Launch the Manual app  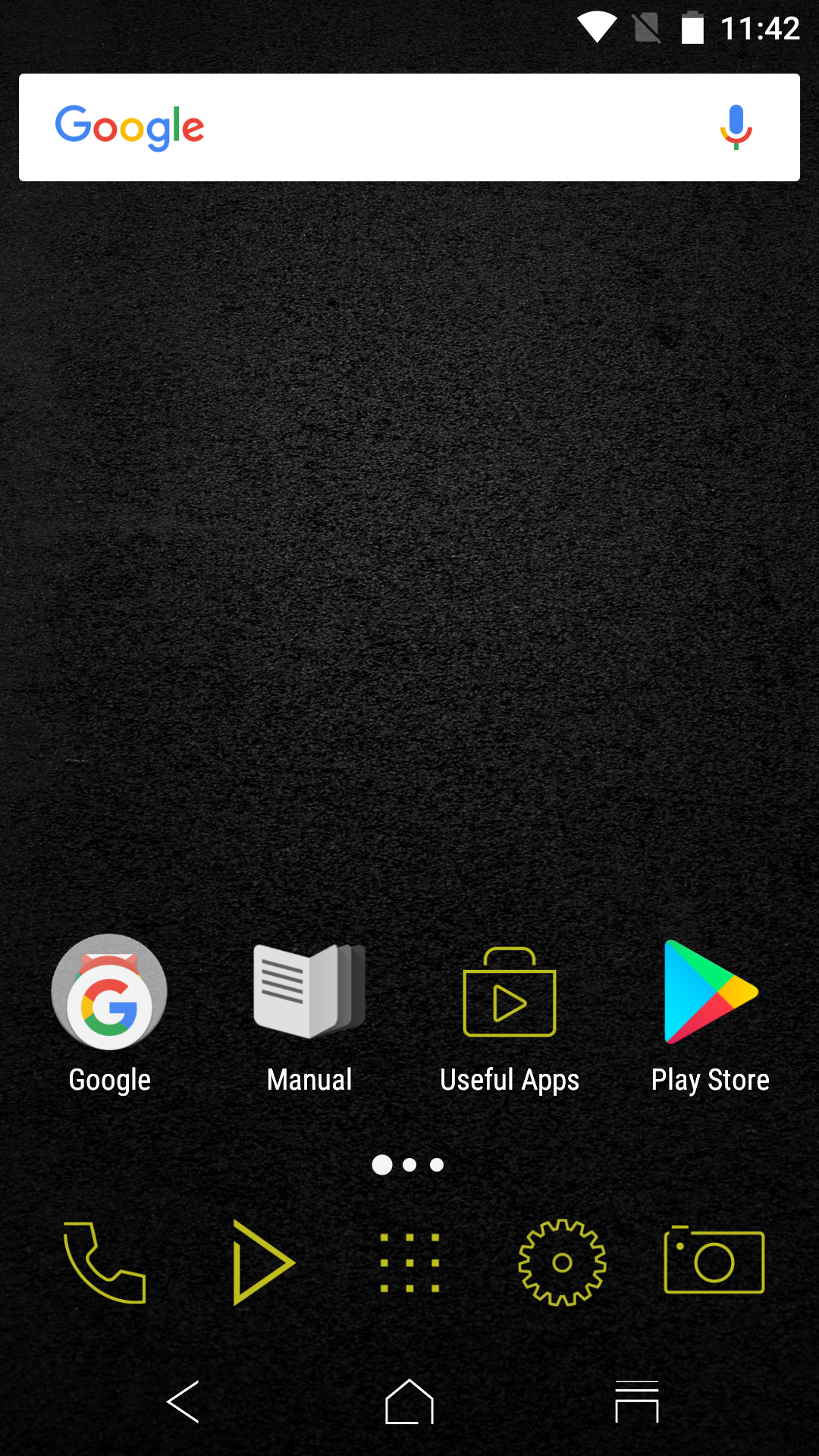[x=309, y=993]
